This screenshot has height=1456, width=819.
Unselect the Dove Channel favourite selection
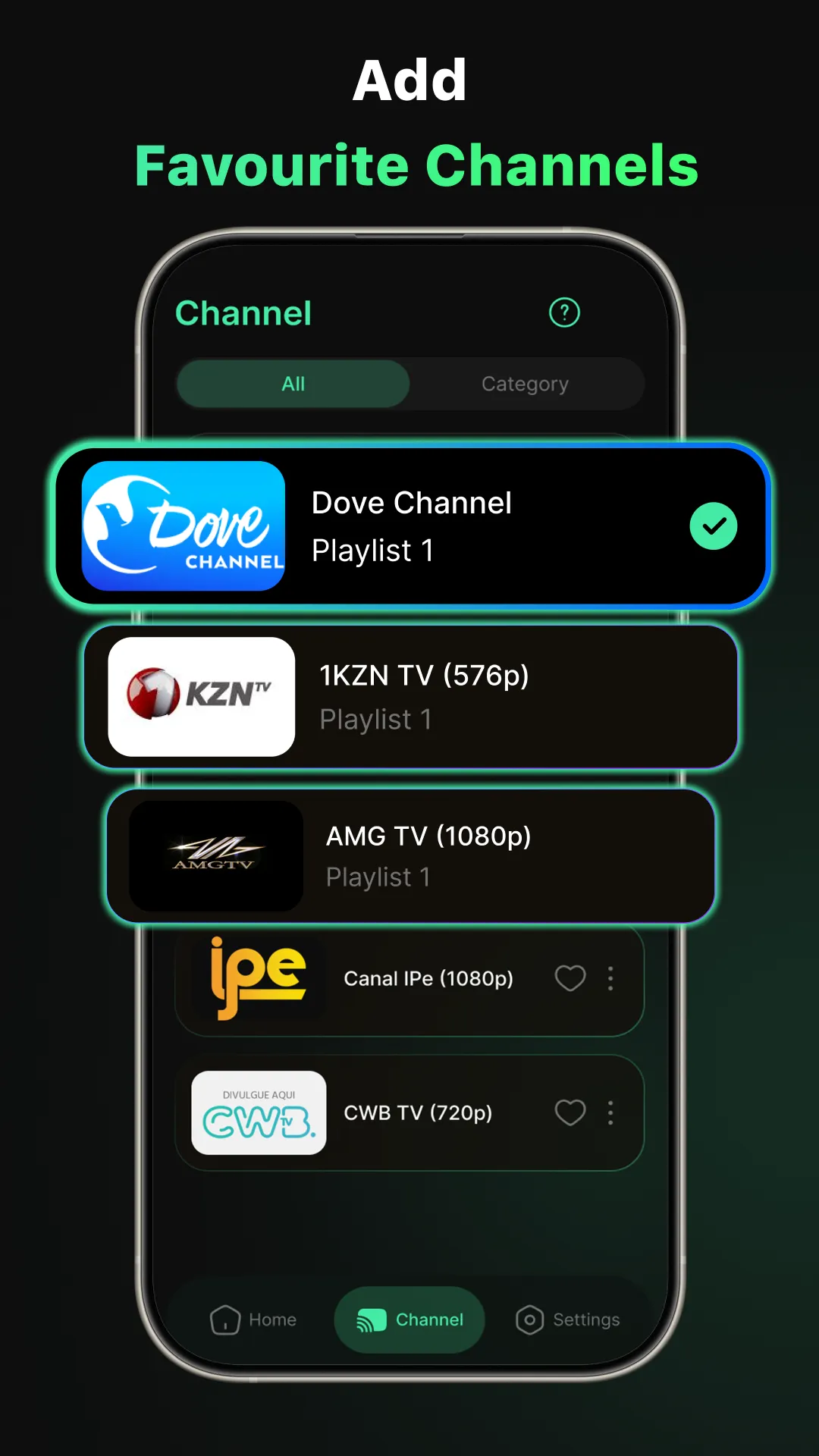pos(712,524)
